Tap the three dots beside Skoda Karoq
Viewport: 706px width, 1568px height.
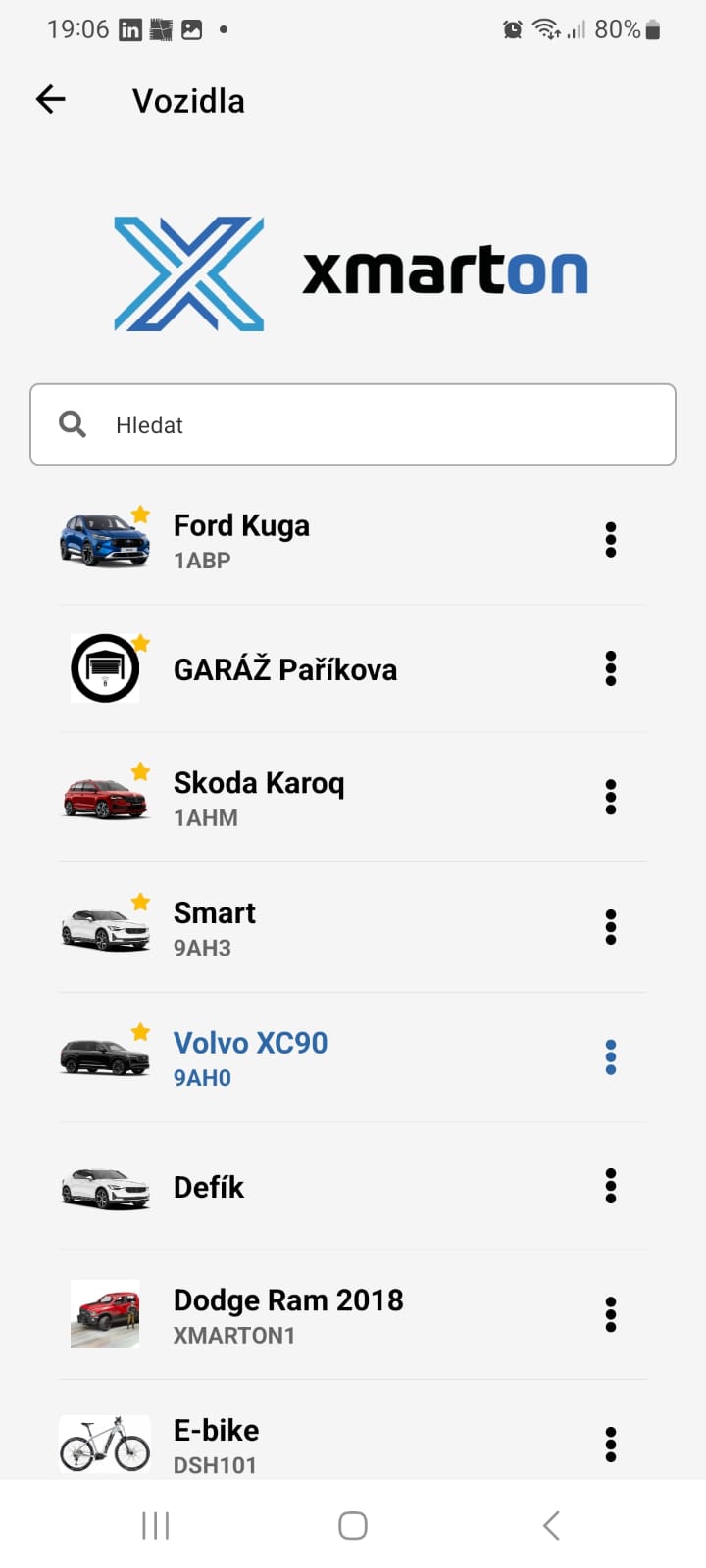coord(611,798)
